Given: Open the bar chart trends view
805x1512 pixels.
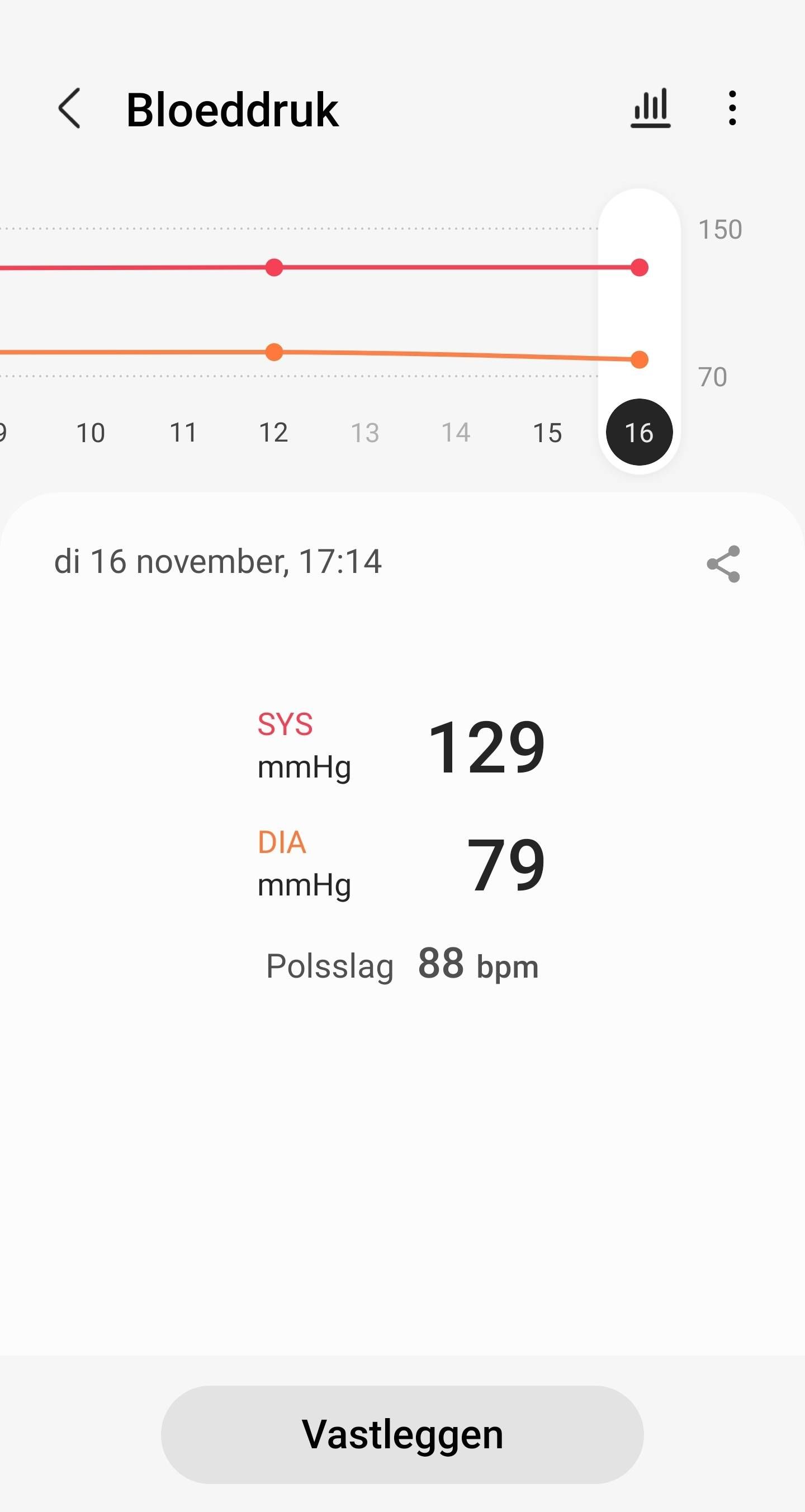Looking at the screenshot, I should coord(651,108).
